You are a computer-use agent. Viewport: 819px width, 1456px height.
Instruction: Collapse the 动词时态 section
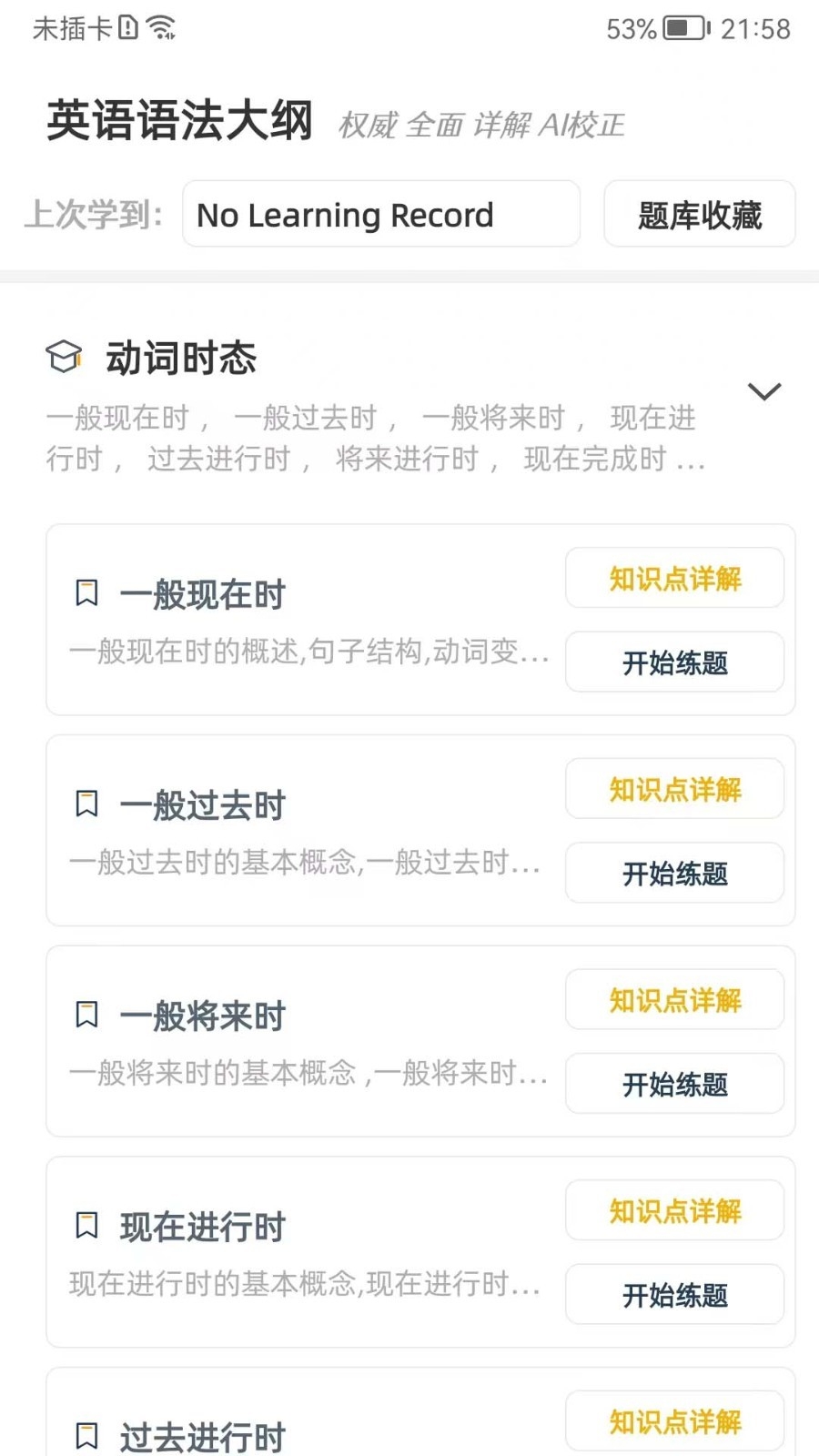764,391
